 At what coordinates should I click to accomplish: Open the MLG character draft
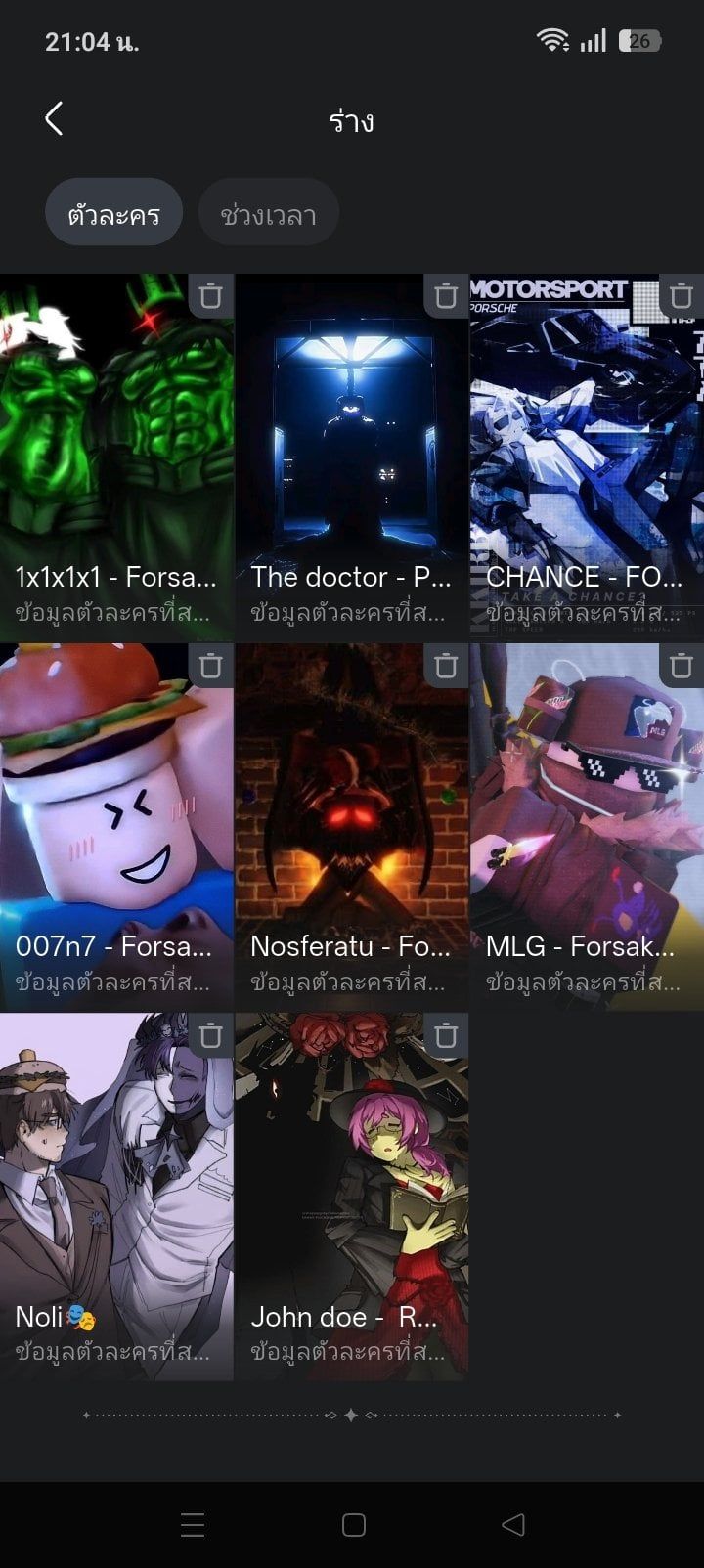point(587,827)
